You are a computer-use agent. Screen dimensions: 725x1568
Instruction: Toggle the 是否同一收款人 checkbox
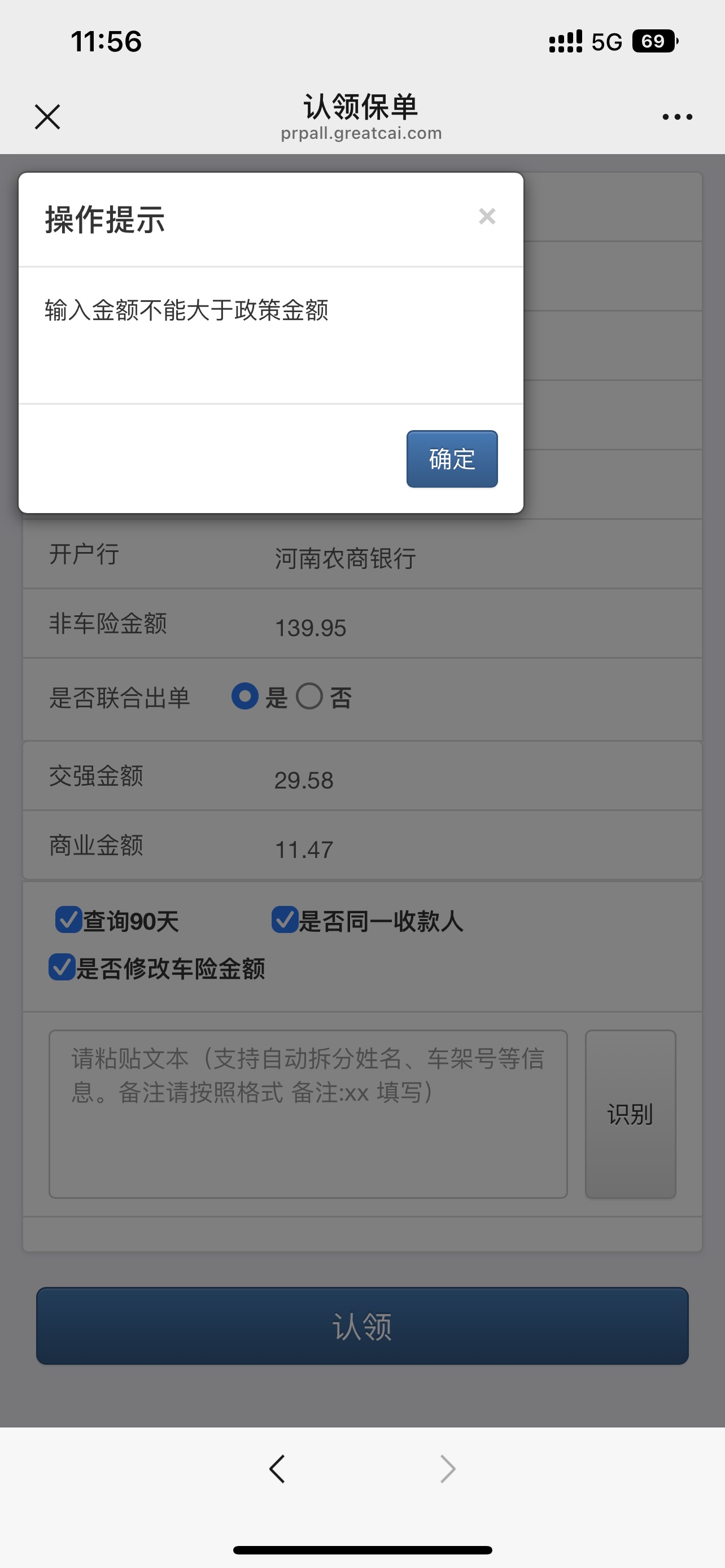click(284, 919)
